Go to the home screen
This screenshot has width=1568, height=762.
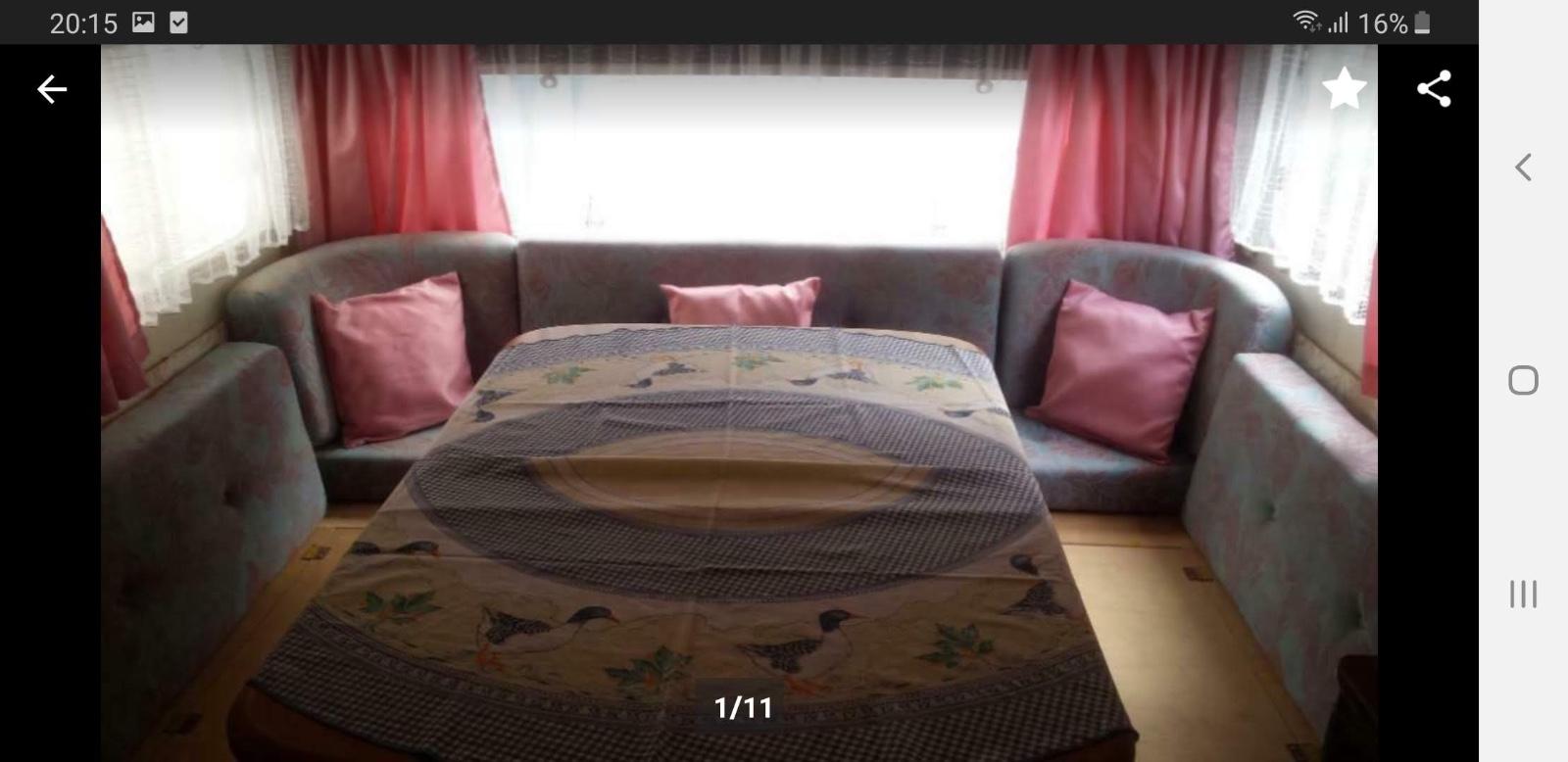click(1523, 380)
